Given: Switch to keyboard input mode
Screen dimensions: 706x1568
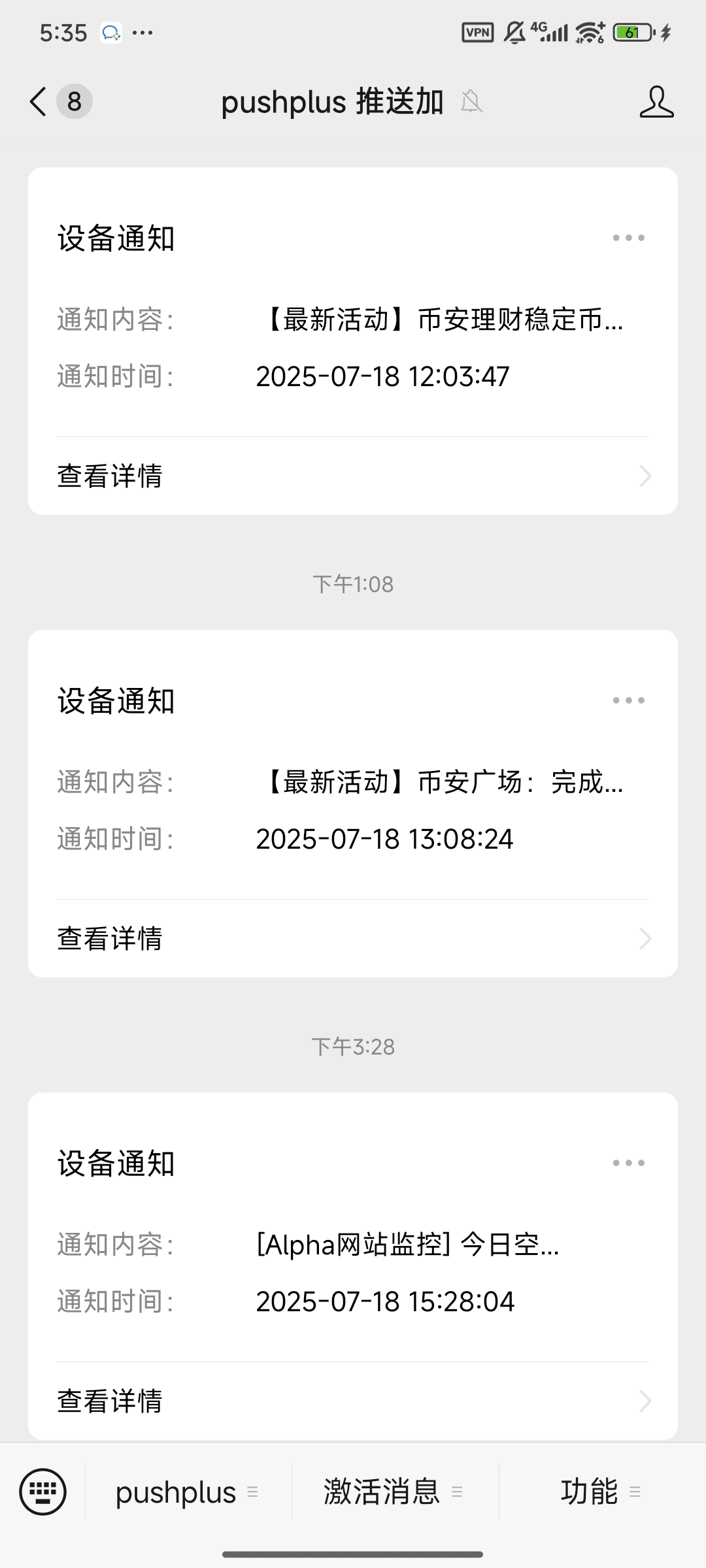Looking at the screenshot, I should pos(43,1492).
